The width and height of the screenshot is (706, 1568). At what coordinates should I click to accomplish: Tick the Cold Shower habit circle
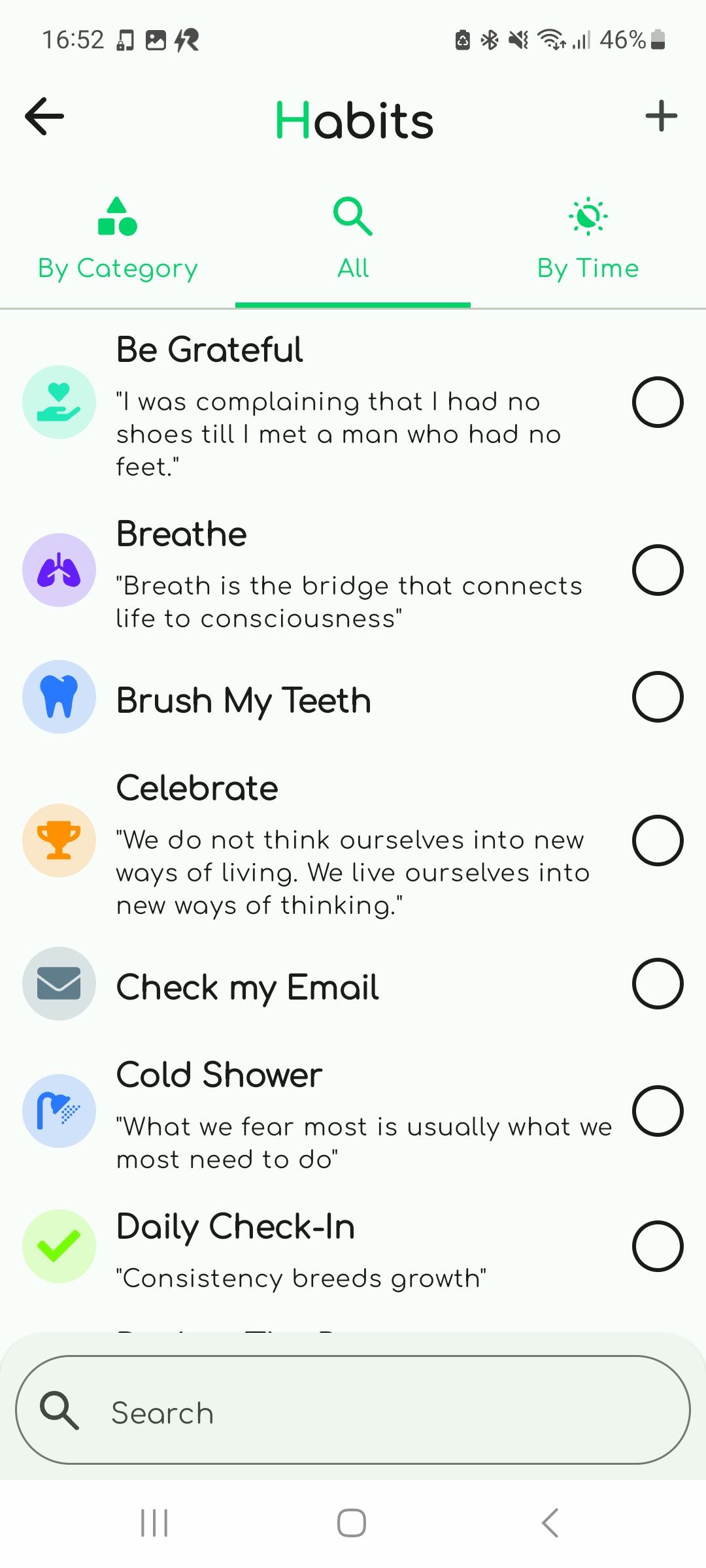coord(658,1111)
